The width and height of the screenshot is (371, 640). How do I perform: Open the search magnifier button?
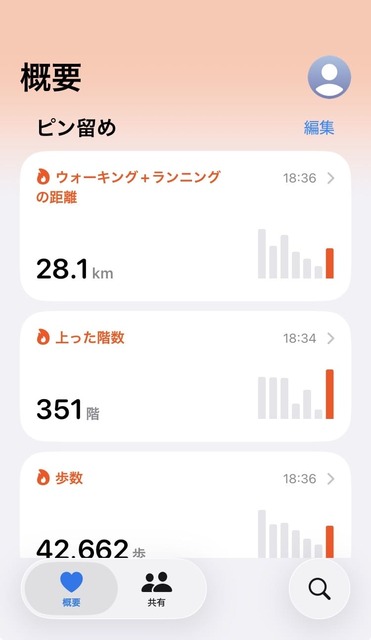coord(319,589)
